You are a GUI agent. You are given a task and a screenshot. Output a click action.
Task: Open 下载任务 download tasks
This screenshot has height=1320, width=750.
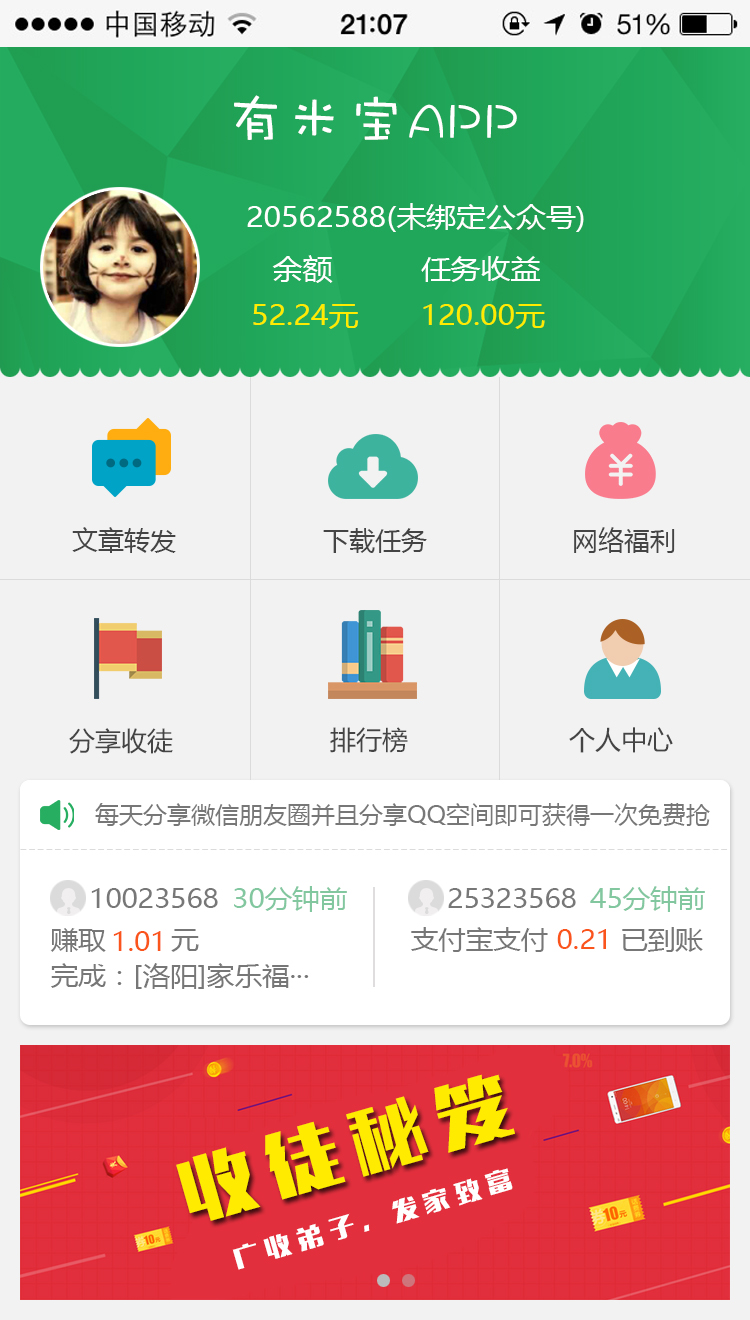[375, 480]
